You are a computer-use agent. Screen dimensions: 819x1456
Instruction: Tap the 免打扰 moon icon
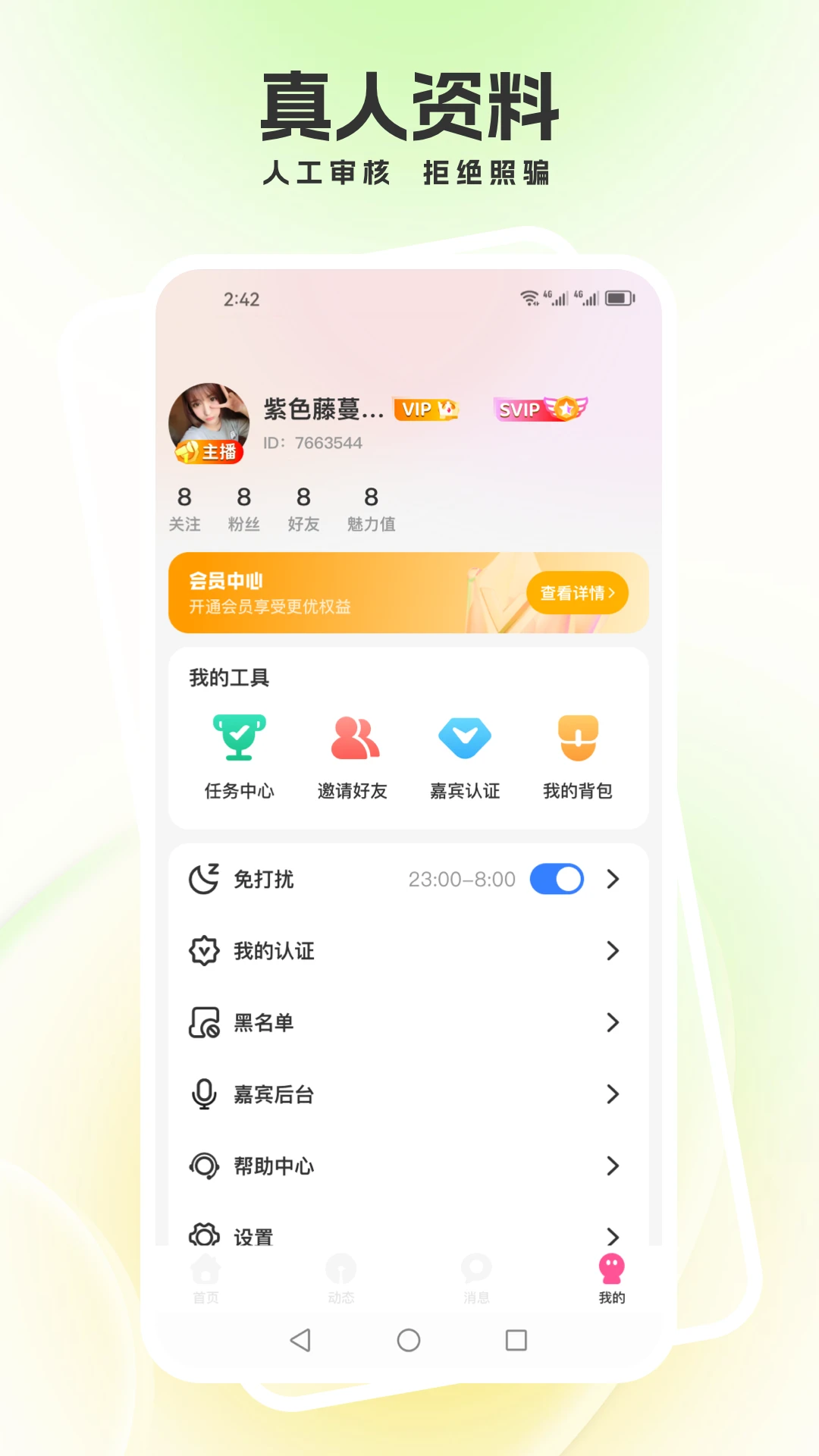pyautogui.click(x=203, y=879)
